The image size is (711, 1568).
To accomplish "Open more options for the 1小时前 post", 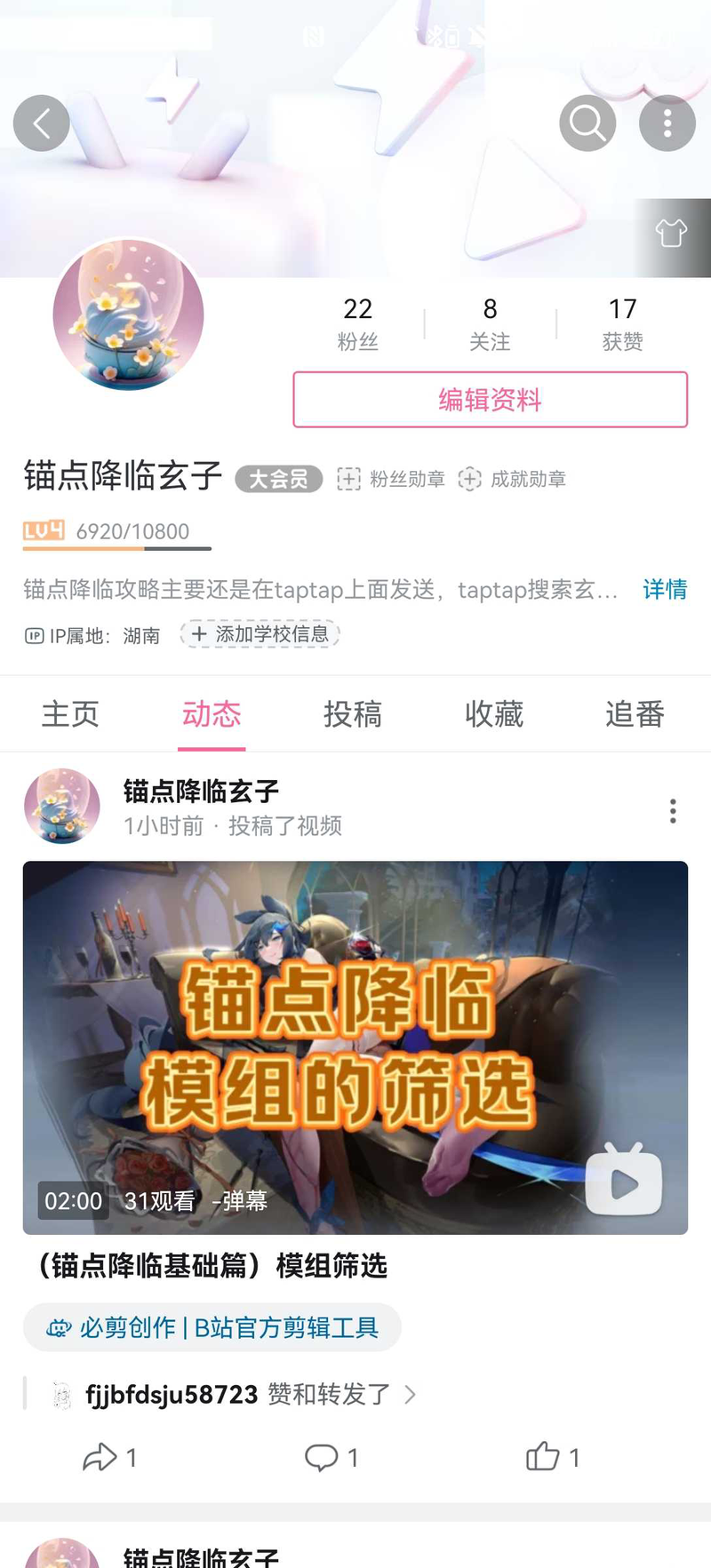I will pyautogui.click(x=673, y=811).
